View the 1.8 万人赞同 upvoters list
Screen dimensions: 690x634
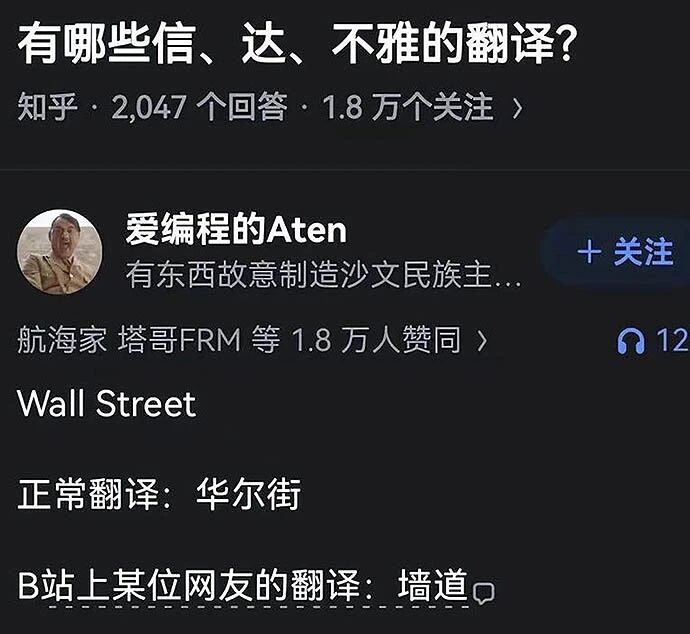click(x=253, y=340)
